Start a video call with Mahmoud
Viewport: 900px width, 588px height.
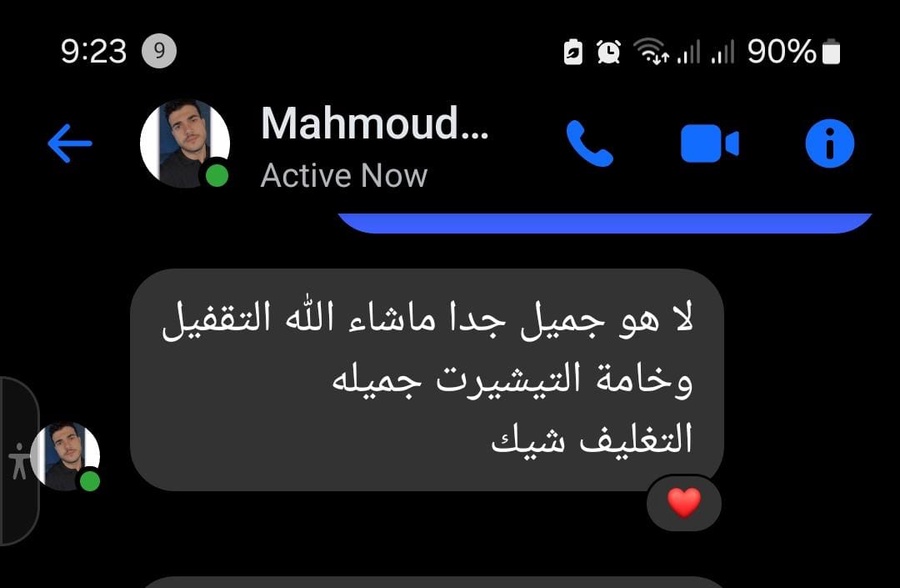(709, 144)
